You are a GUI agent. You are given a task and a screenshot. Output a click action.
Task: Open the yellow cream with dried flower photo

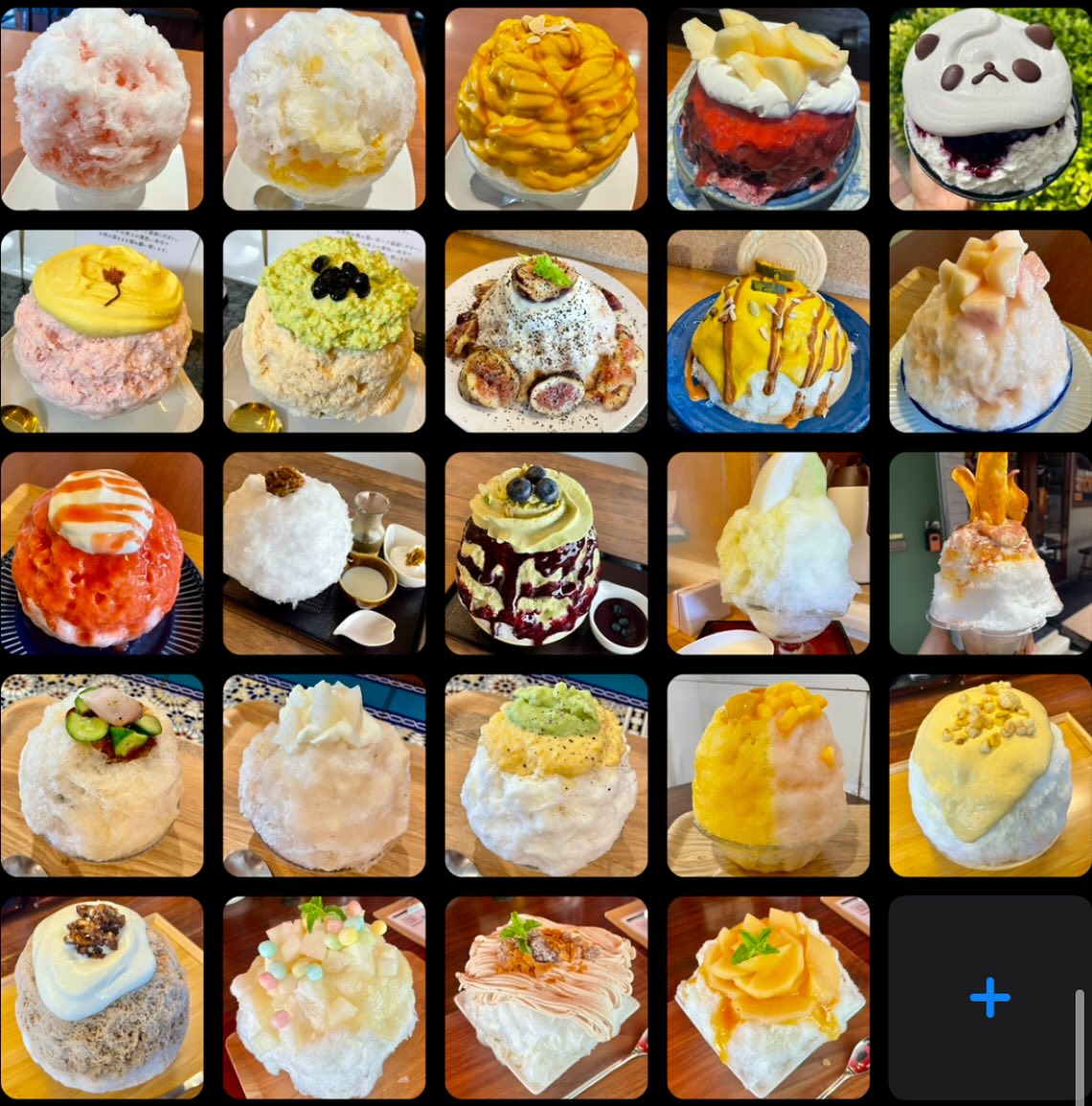[x=102, y=330]
